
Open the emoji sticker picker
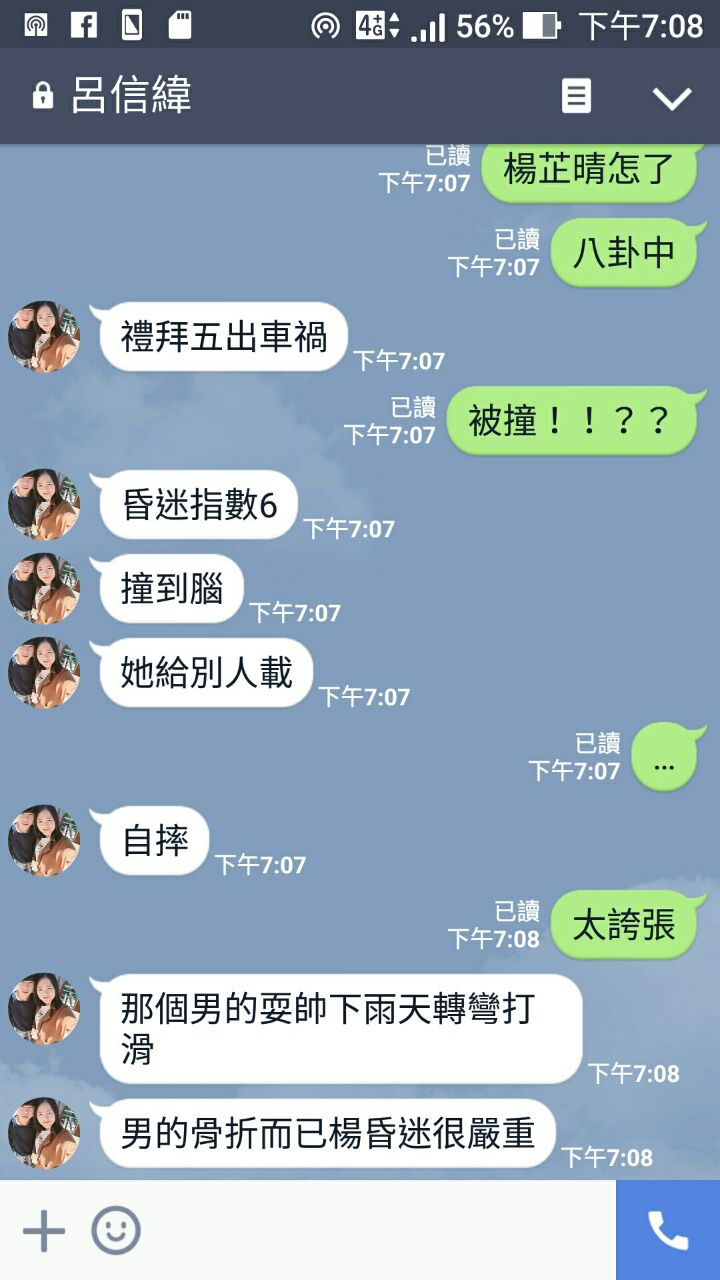point(116,1230)
